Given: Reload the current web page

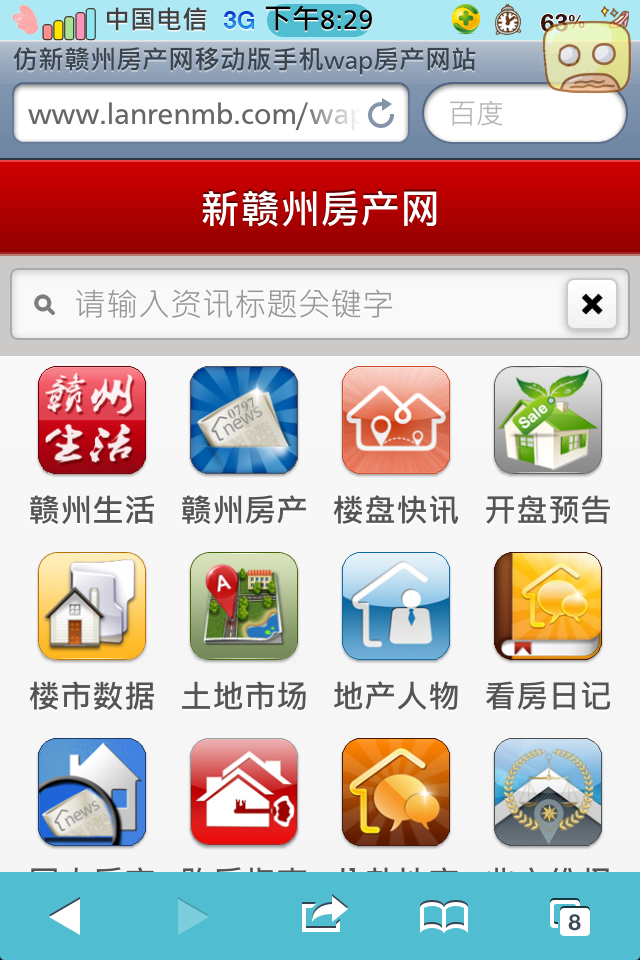Looking at the screenshot, I should click(x=381, y=114).
